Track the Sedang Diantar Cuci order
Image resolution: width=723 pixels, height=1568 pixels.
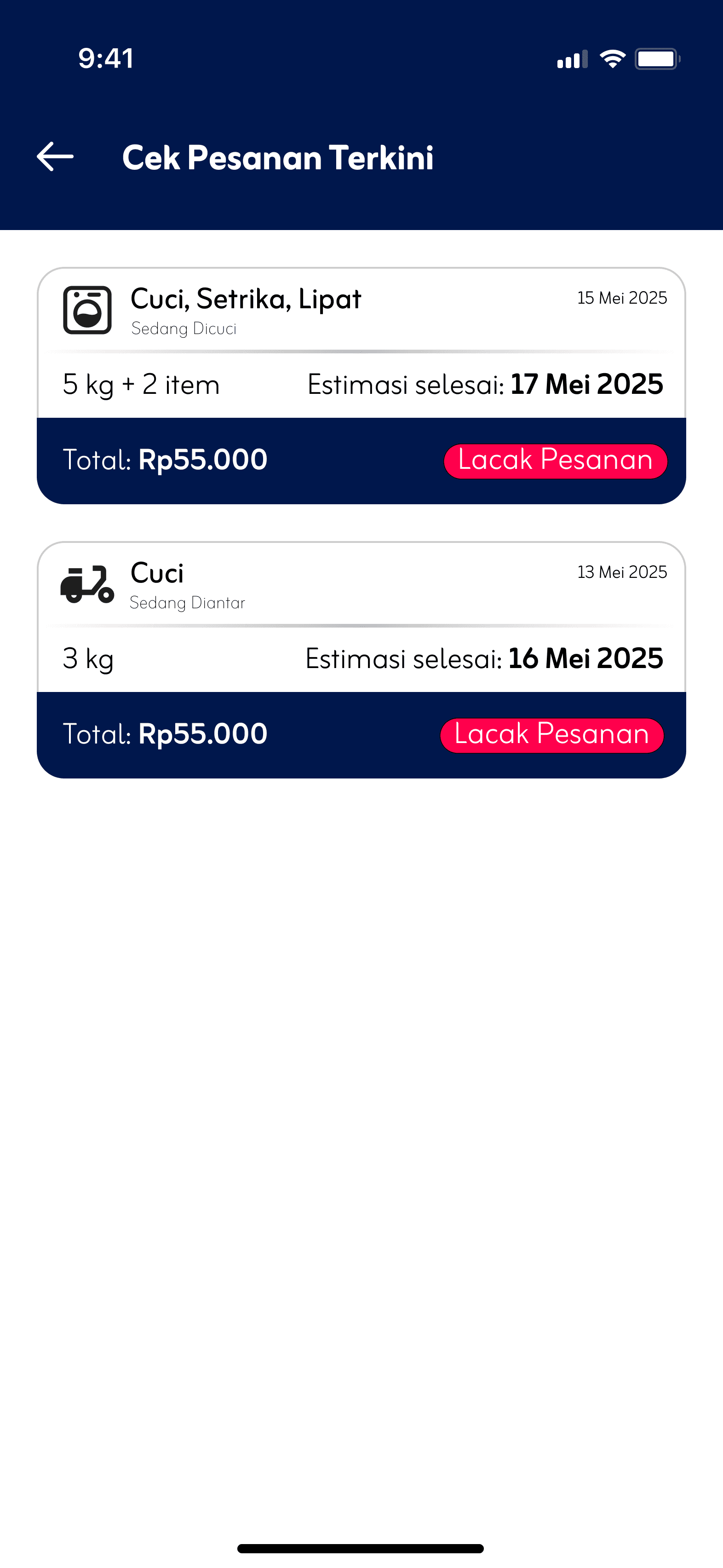(x=551, y=735)
